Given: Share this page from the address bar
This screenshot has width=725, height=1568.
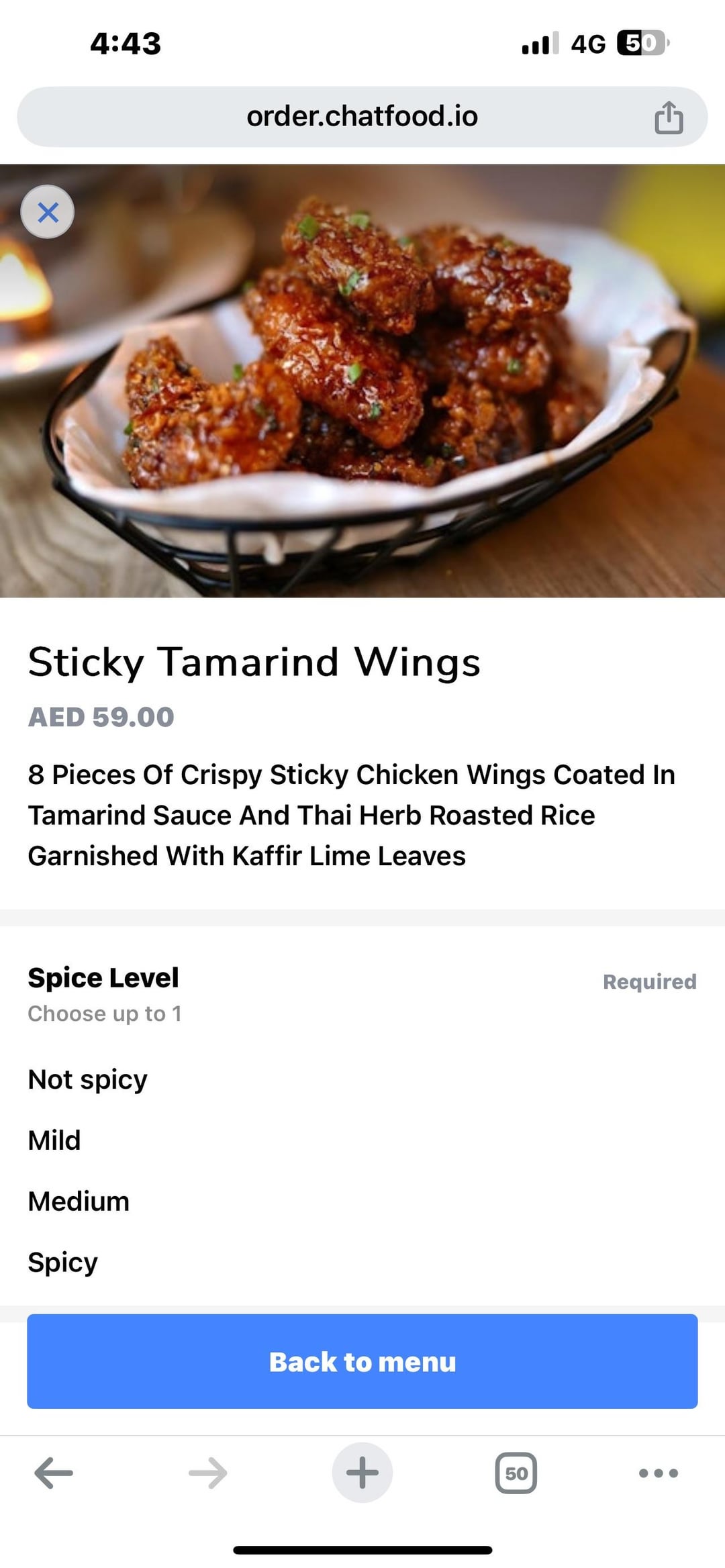Looking at the screenshot, I should pos(668,117).
